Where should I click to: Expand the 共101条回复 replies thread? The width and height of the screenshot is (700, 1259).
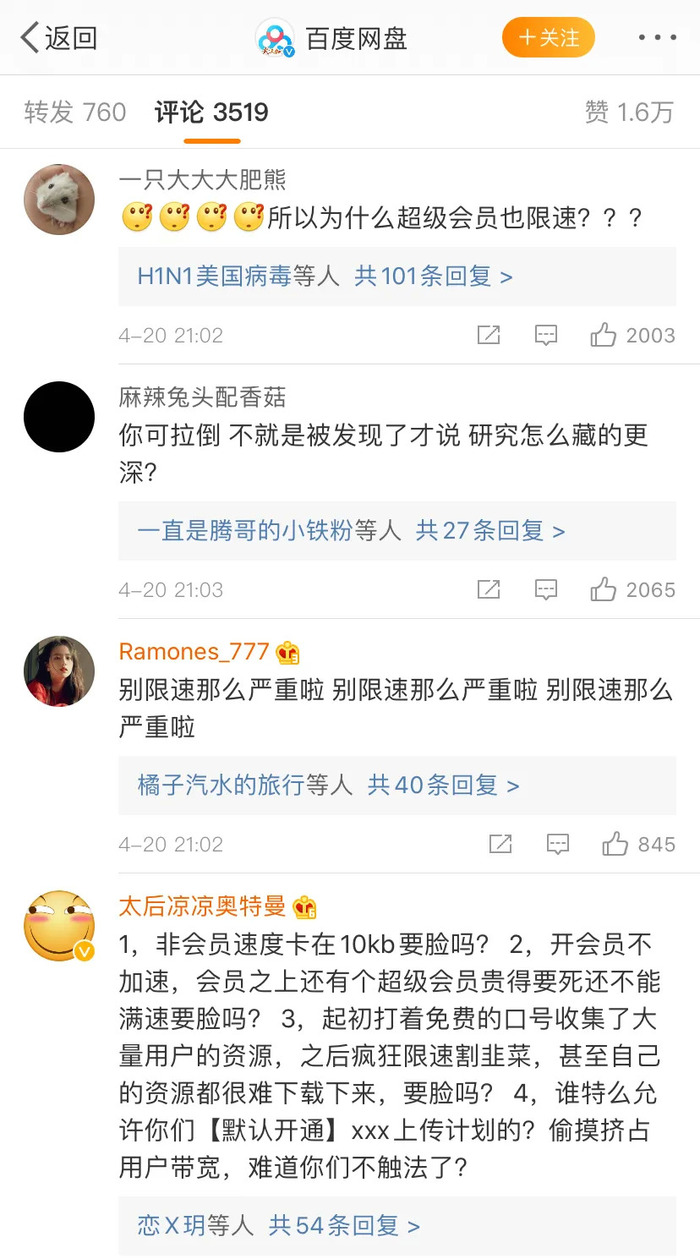point(433,276)
